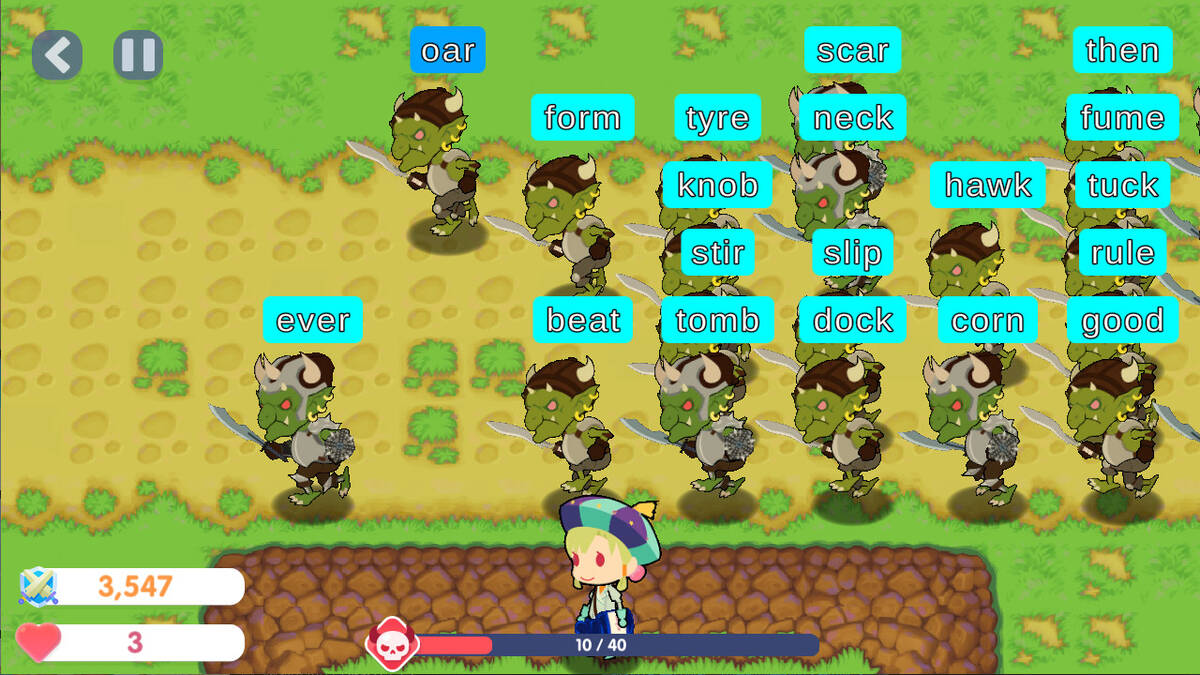1200x675 pixels.
Task: Pause the game
Action: 138,55
